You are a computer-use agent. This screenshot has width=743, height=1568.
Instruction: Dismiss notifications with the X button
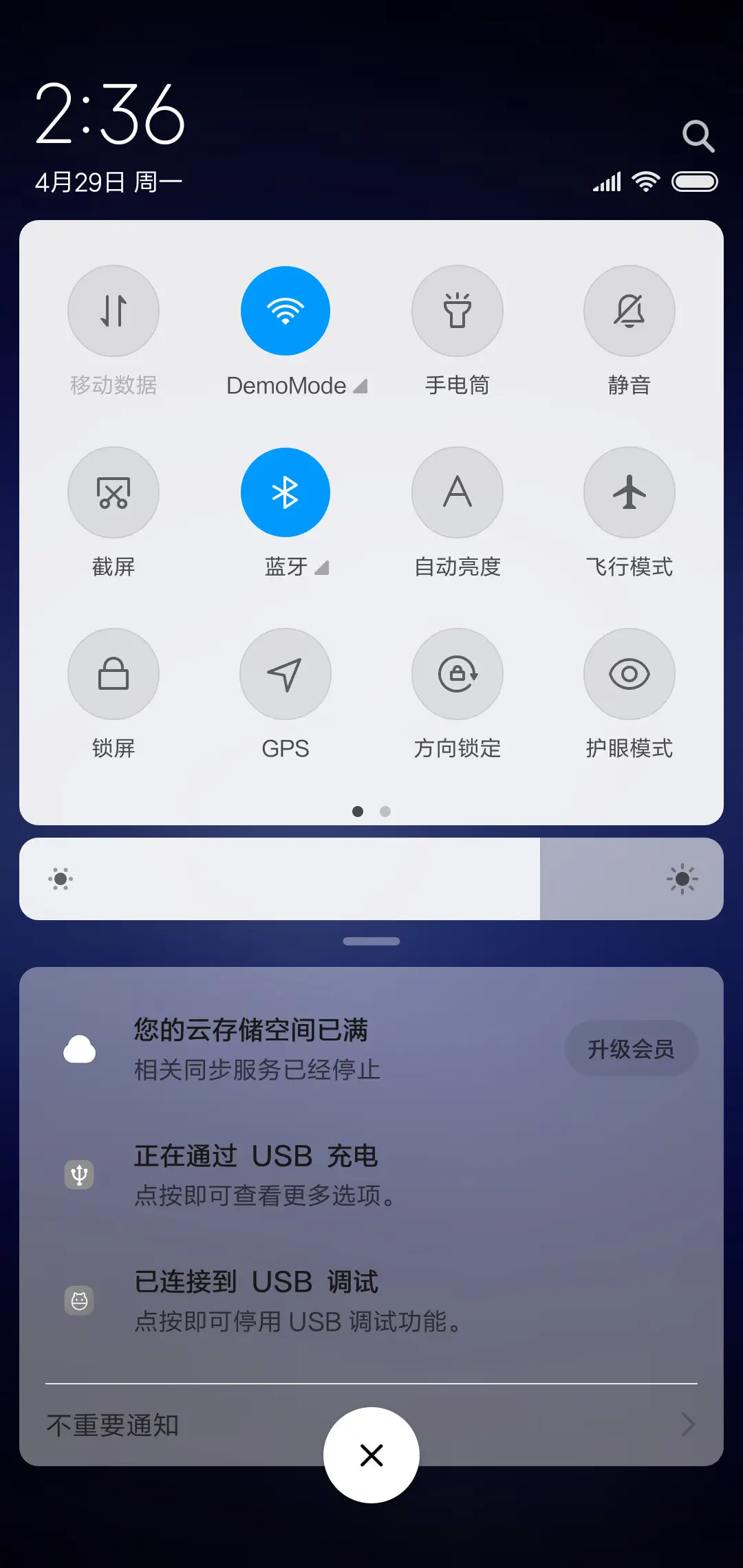coord(371,1455)
